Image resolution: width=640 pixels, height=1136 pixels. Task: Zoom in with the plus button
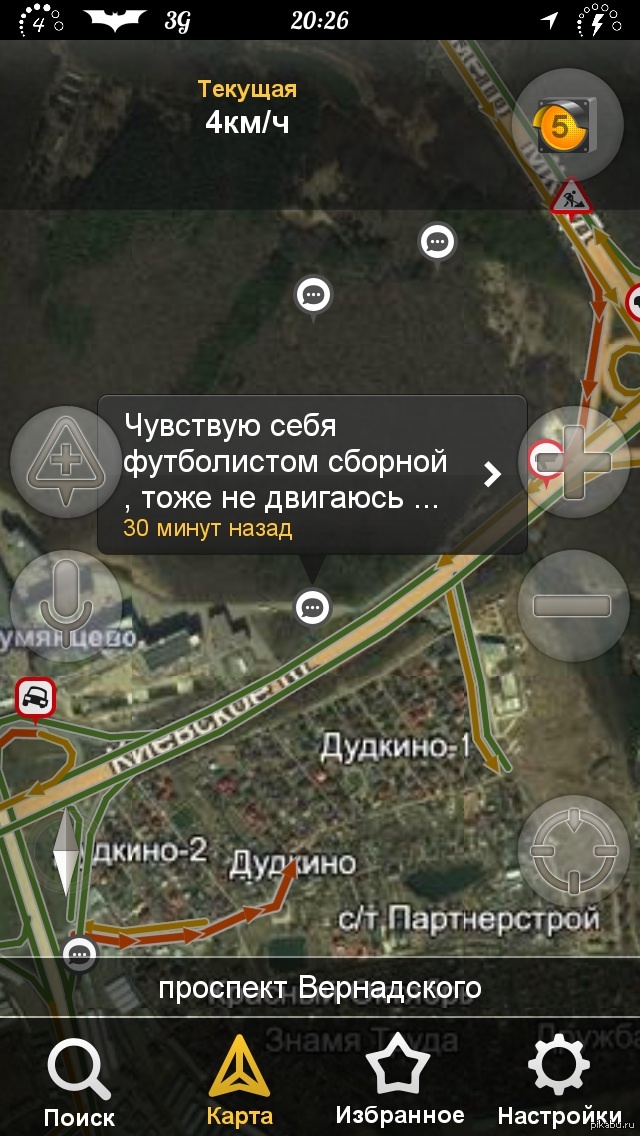coord(573,462)
